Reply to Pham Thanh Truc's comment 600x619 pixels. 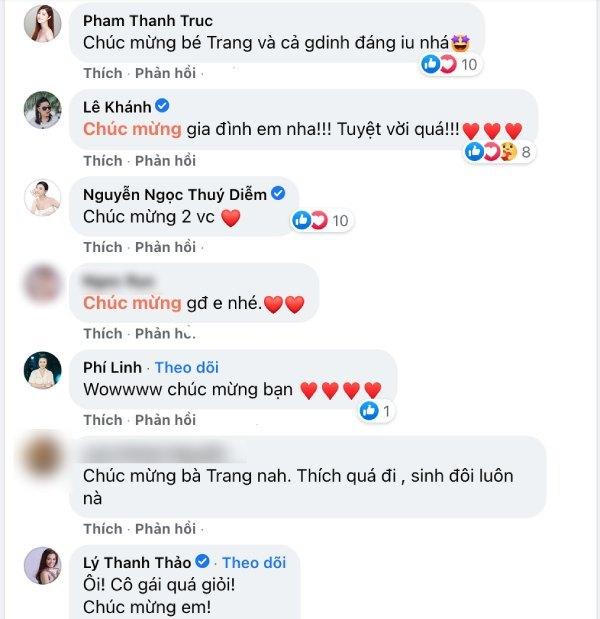coord(165,73)
